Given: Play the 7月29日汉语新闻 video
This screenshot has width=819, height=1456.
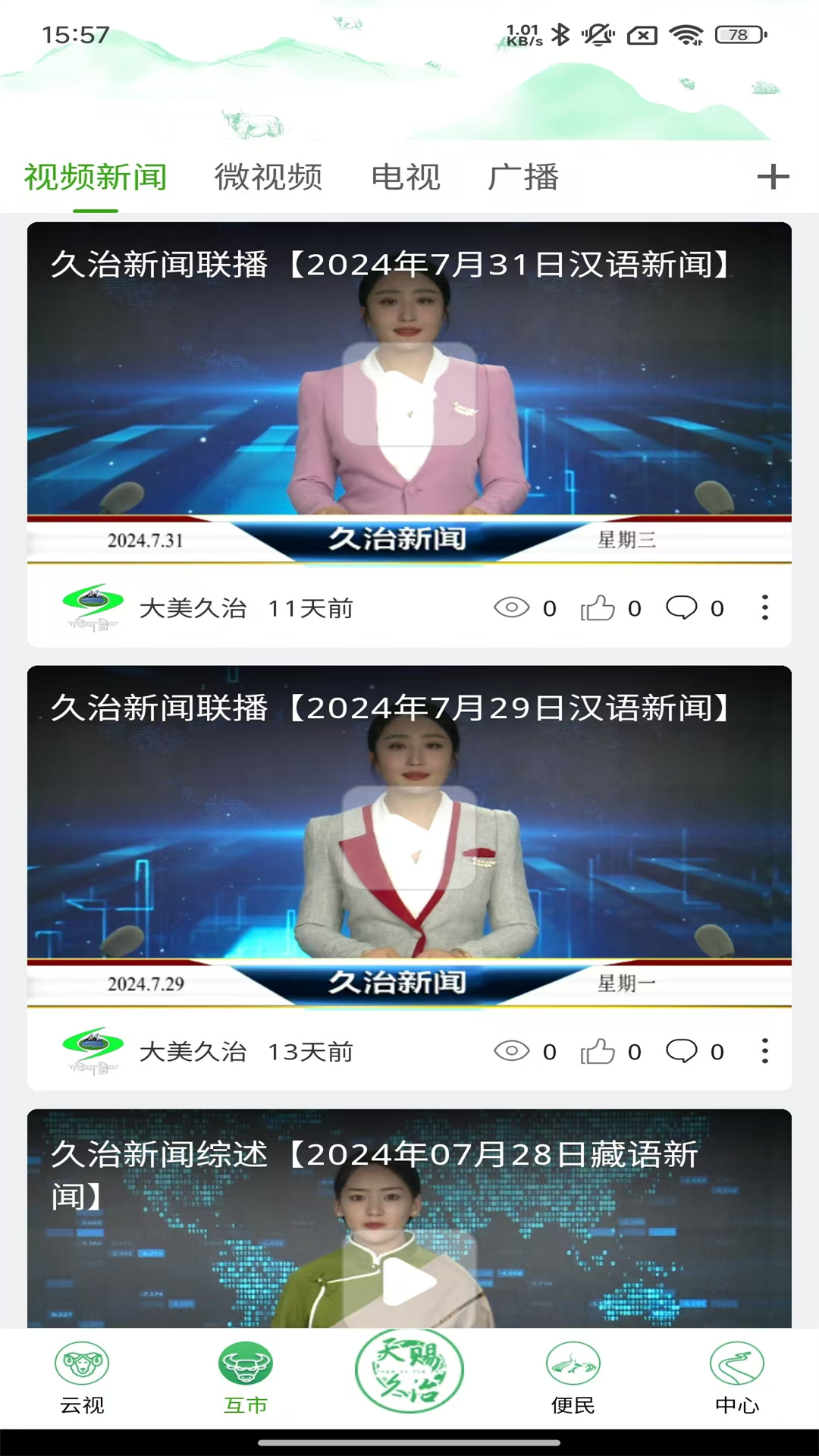Looking at the screenshot, I should point(409,837).
